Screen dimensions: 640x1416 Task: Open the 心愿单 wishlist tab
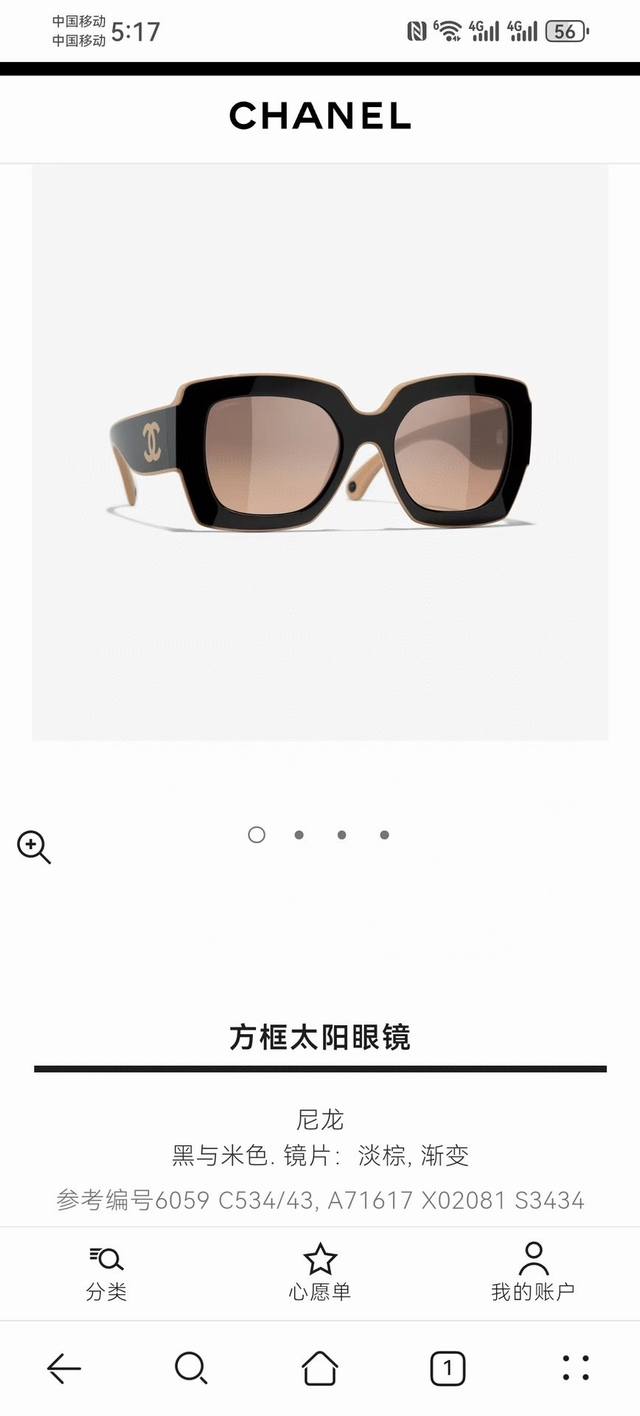pos(320,1273)
